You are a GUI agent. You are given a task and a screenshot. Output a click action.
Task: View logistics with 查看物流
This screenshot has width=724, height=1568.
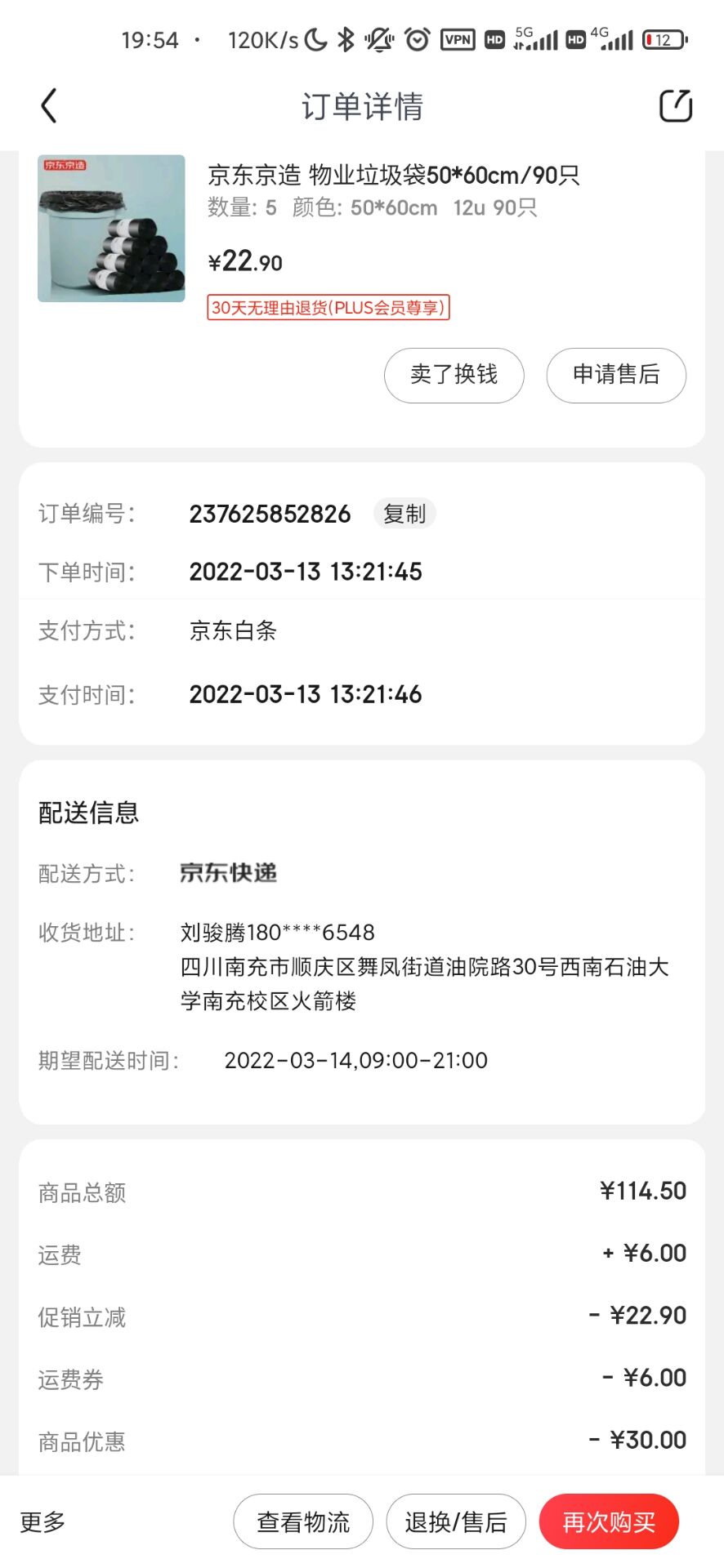click(303, 1521)
